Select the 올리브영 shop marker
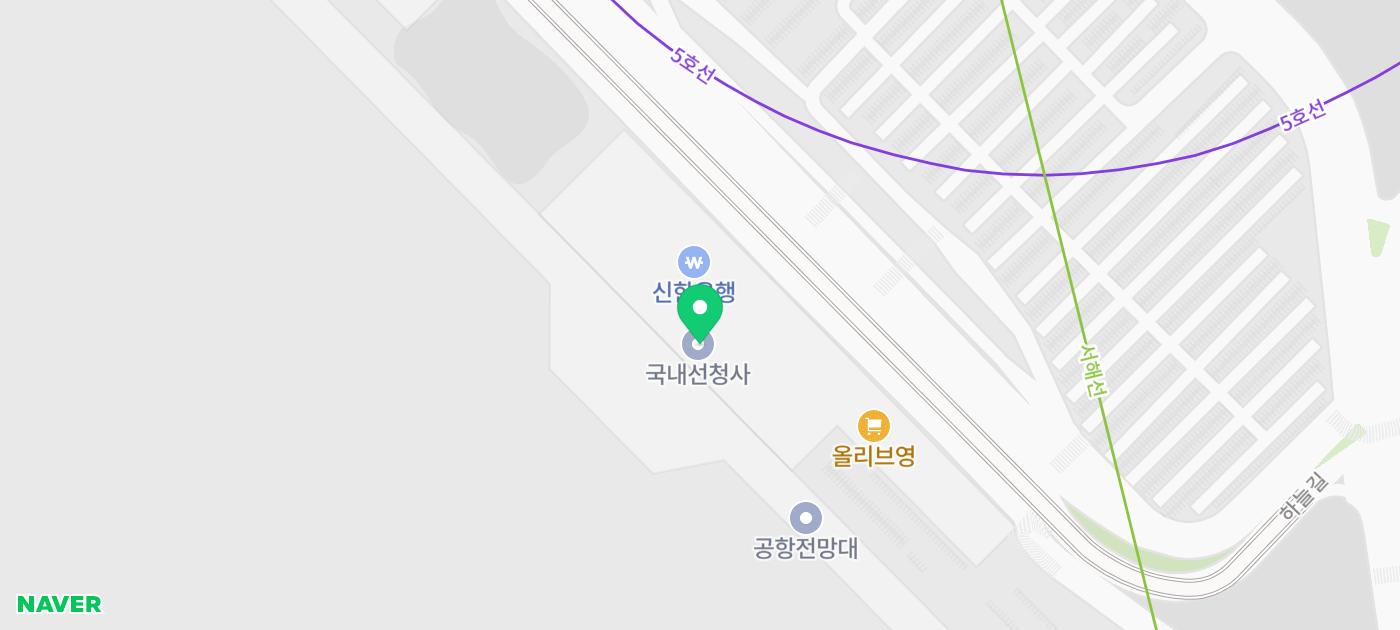 tap(874, 427)
